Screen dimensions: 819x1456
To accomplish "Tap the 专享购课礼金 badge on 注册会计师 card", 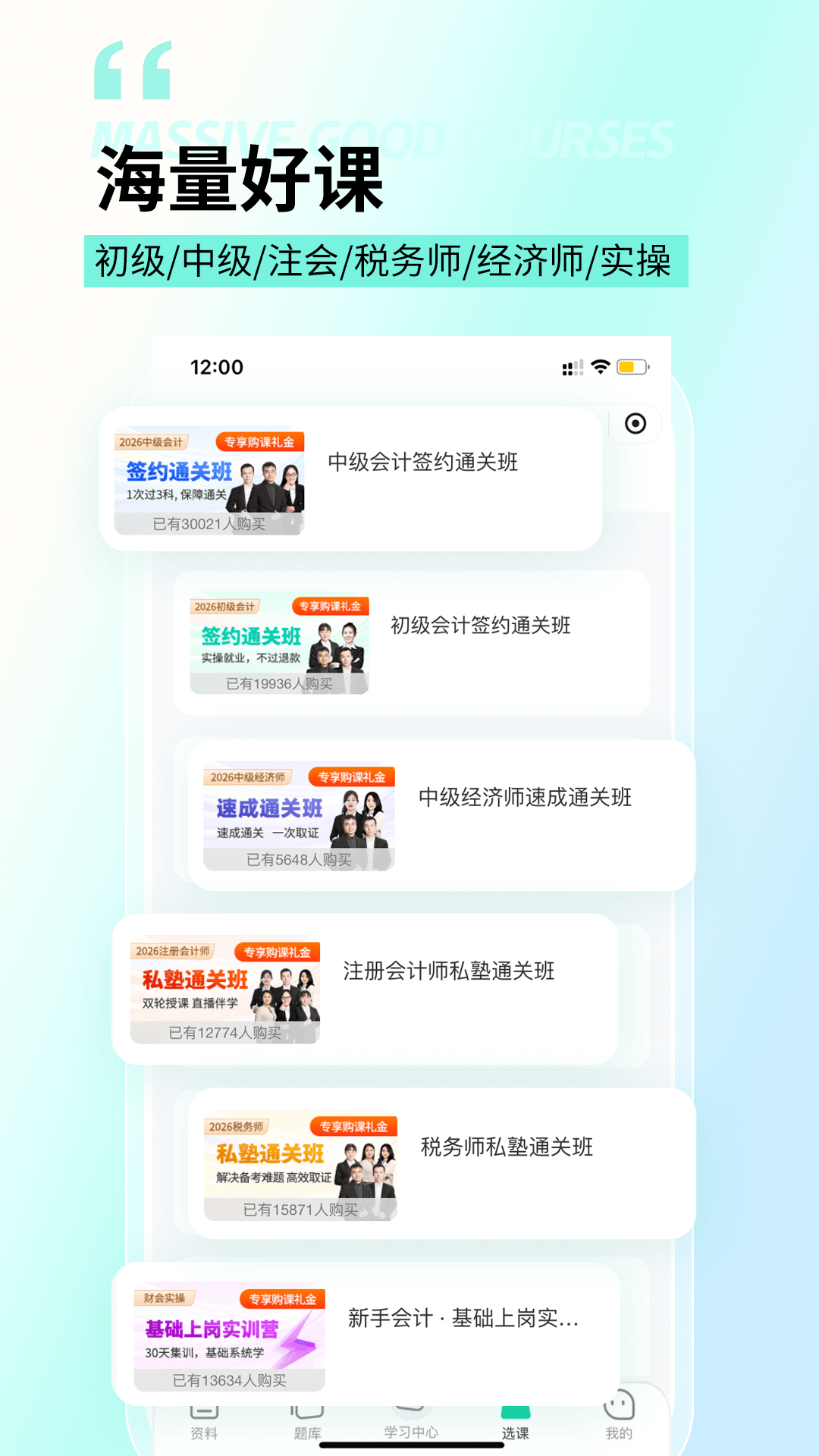I will click(281, 949).
